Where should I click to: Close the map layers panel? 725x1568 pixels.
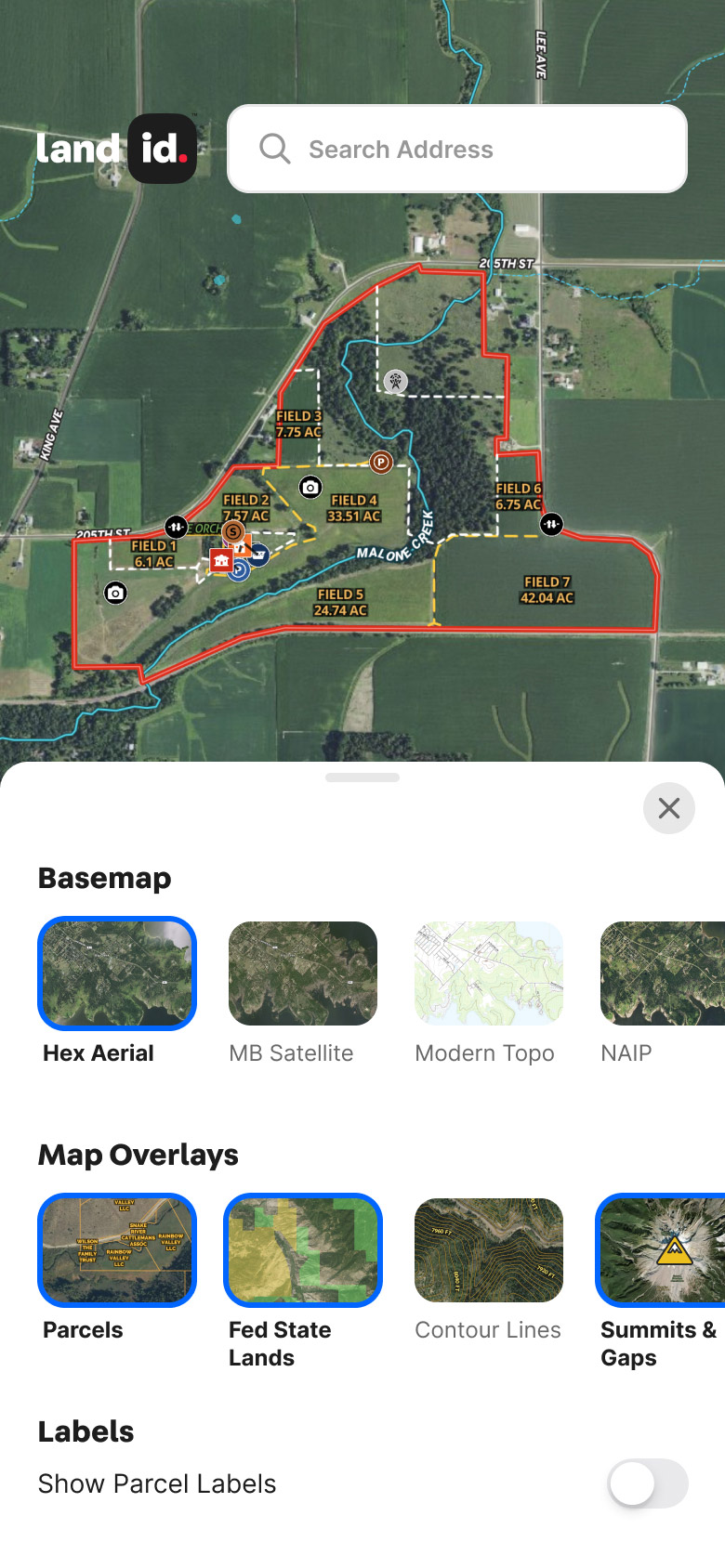tap(668, 808)
